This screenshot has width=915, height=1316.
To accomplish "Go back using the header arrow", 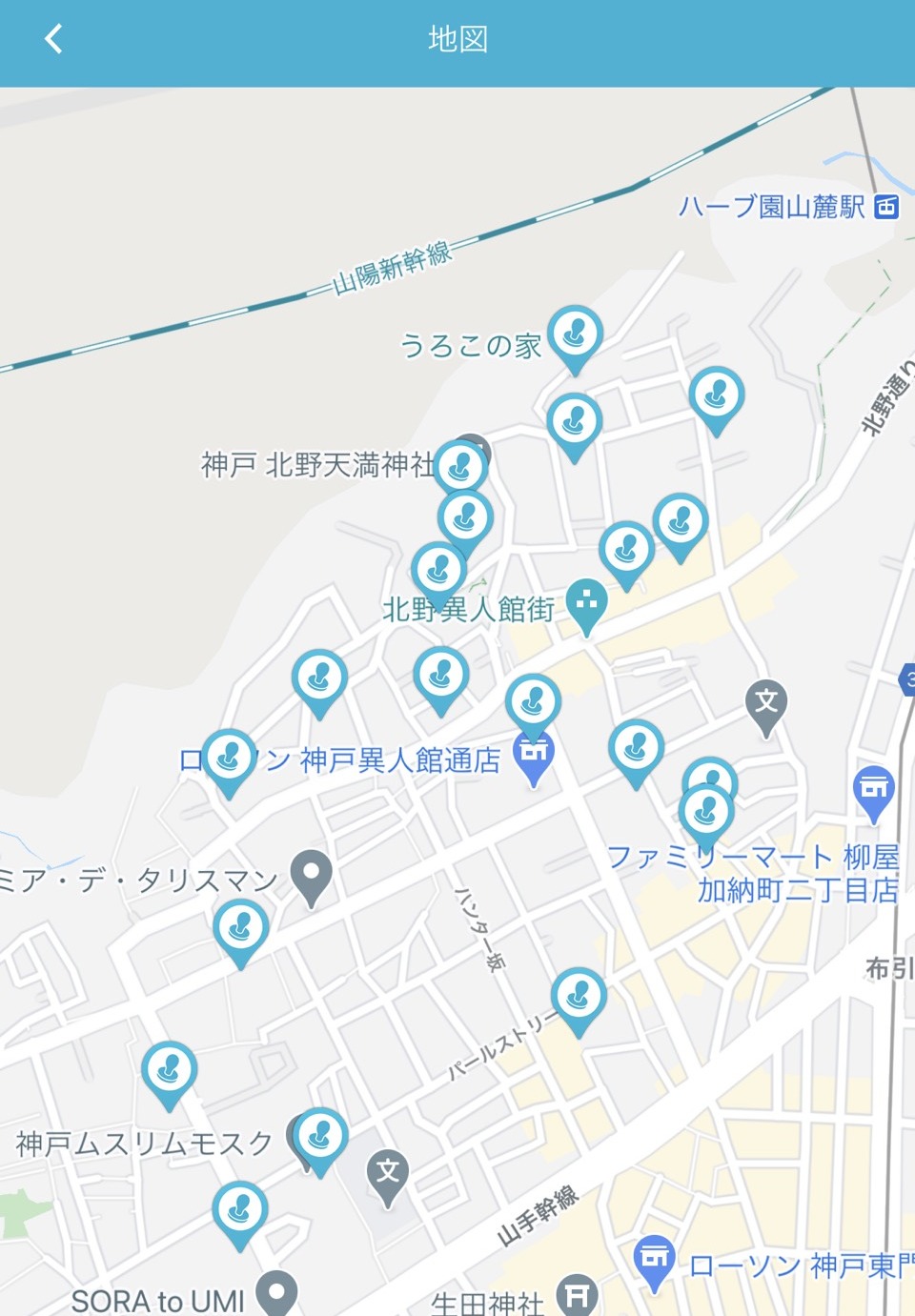I will pos(53,39).
